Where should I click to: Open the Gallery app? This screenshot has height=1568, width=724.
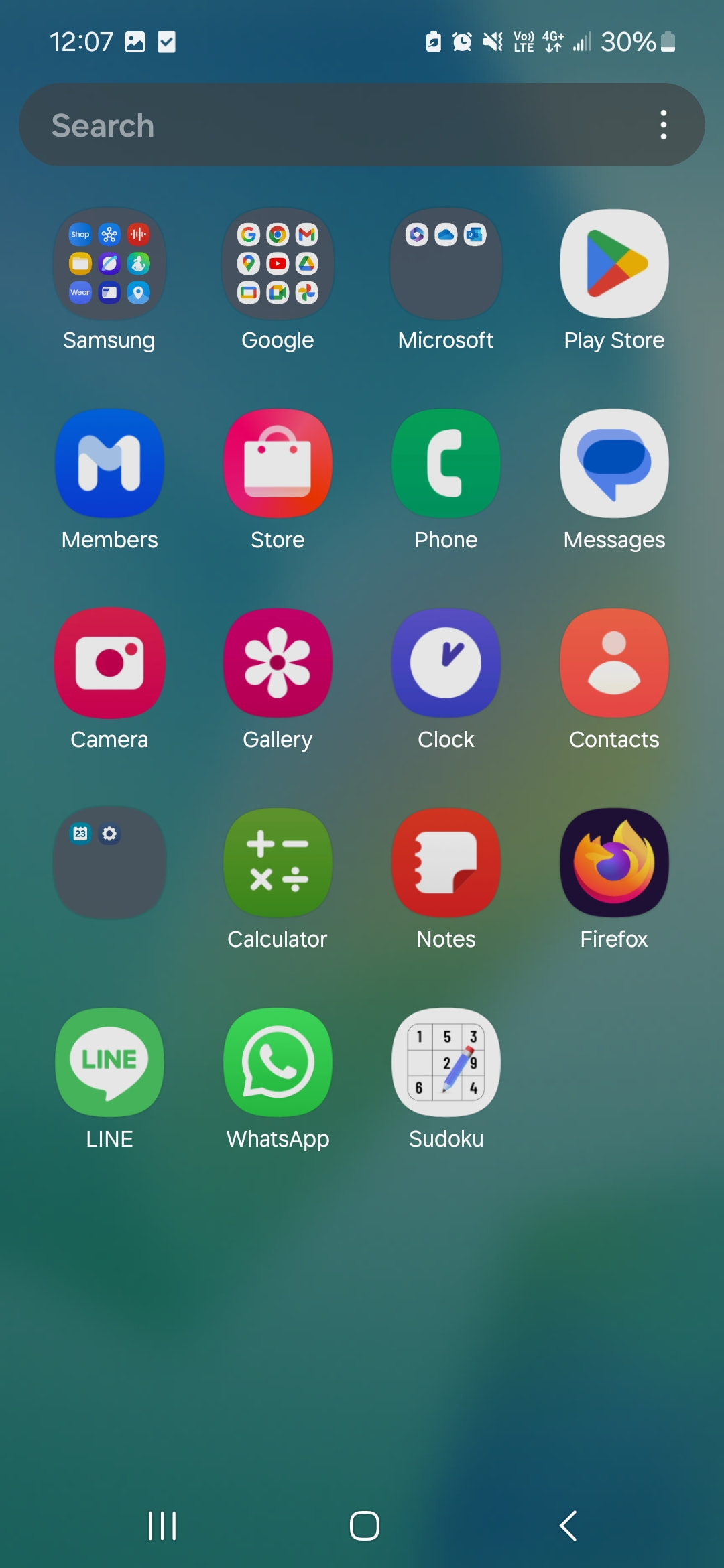coord(278,663)
